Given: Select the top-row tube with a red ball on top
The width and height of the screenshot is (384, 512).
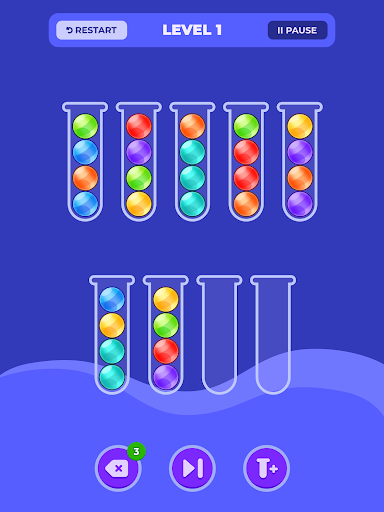Looking at the screenshot, I should point(139,162).
